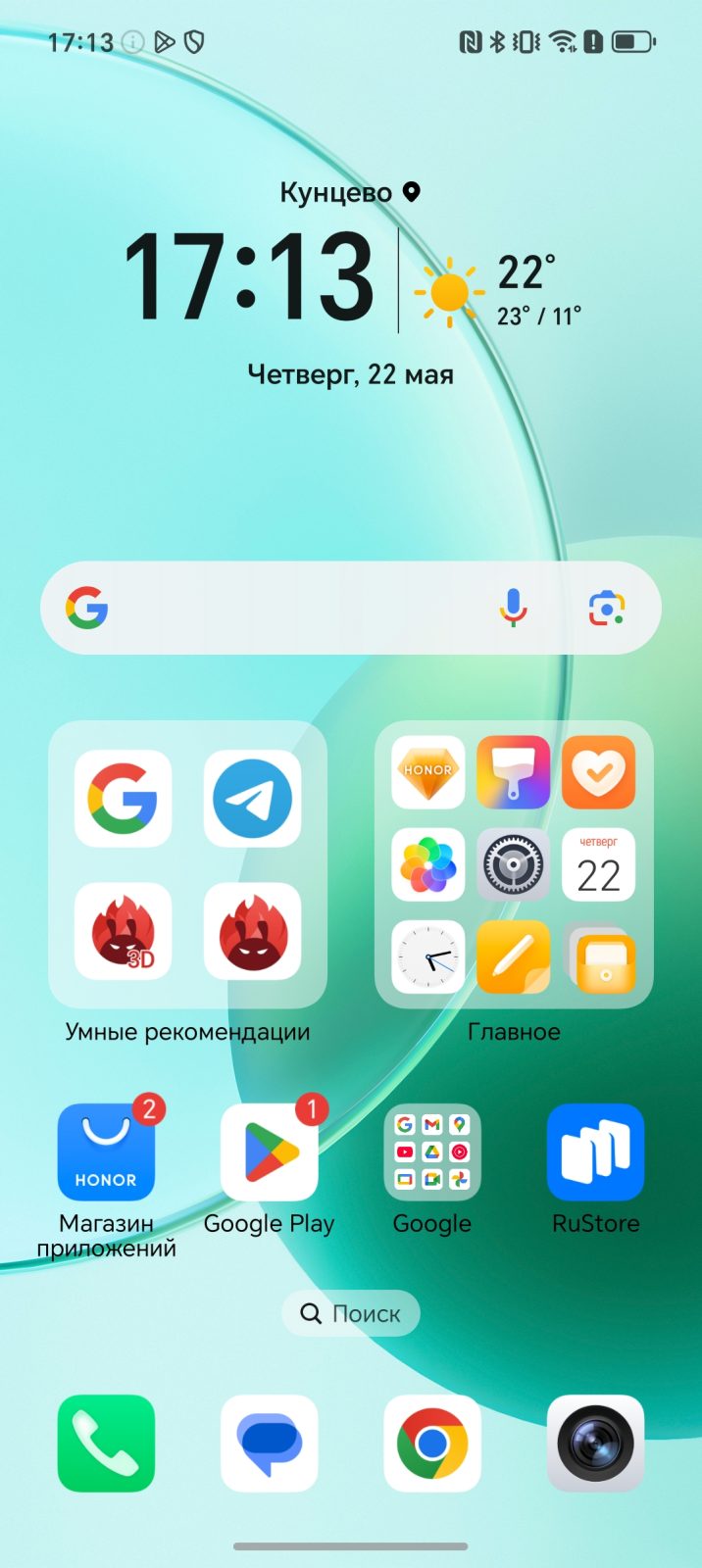
Task: Start a voice search with the microphone
Action: [513, 609]
